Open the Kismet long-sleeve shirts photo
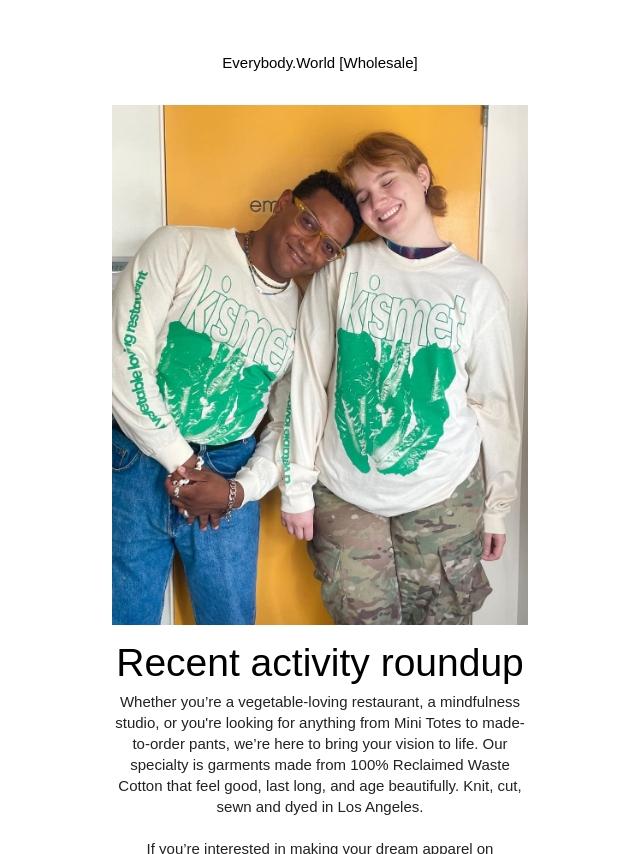Image resolution: width=640 pixels, height=854 pixels. click(319, 364)
